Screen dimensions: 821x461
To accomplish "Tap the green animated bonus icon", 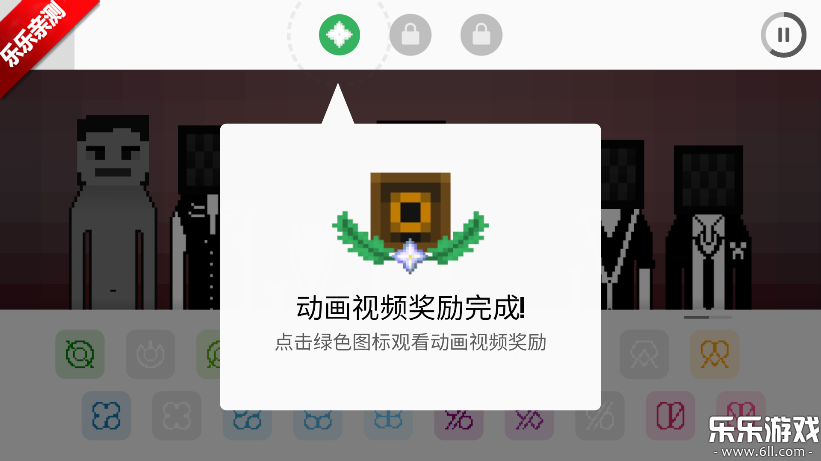I will click(340, 36).
